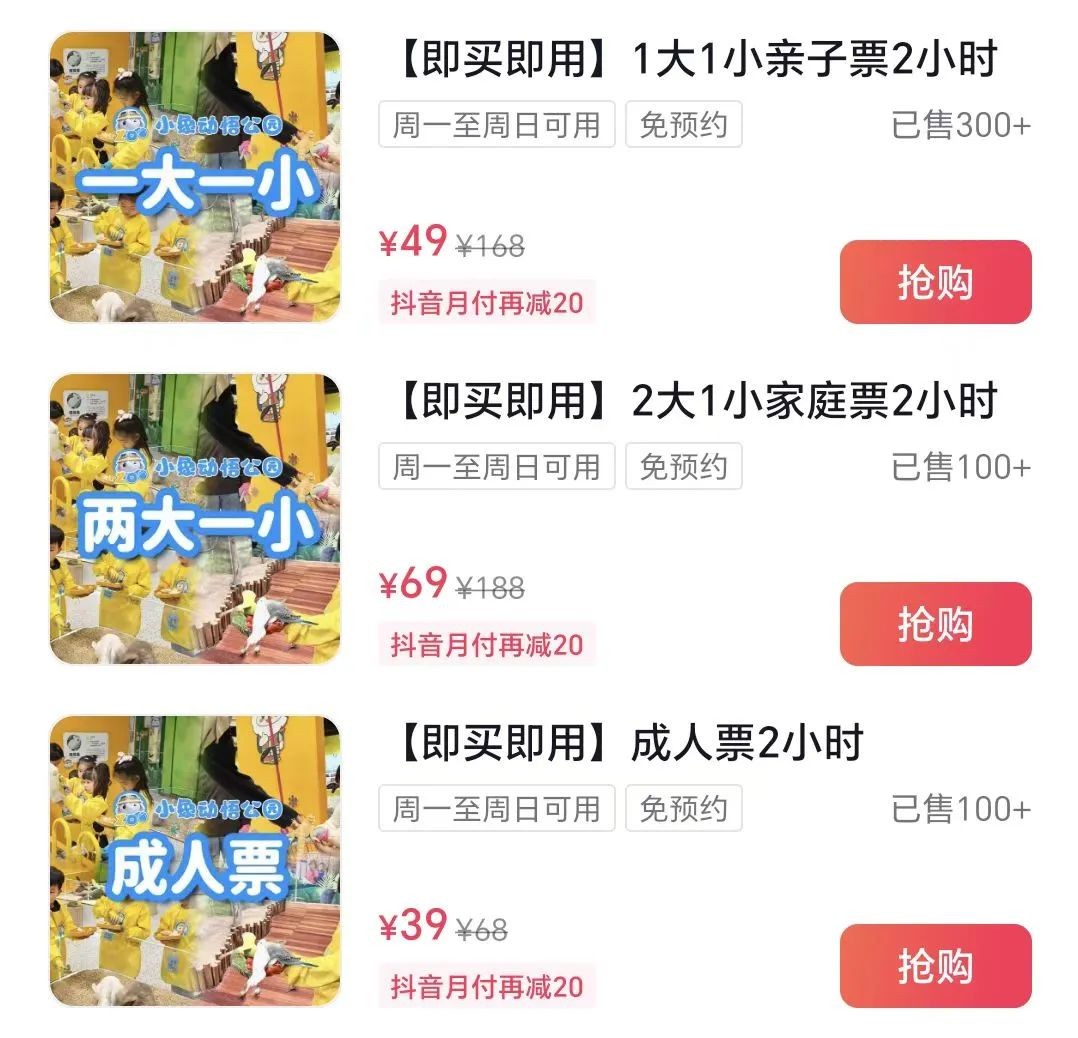Open the 一大一小 ticket thumbnail

(195, 177)
